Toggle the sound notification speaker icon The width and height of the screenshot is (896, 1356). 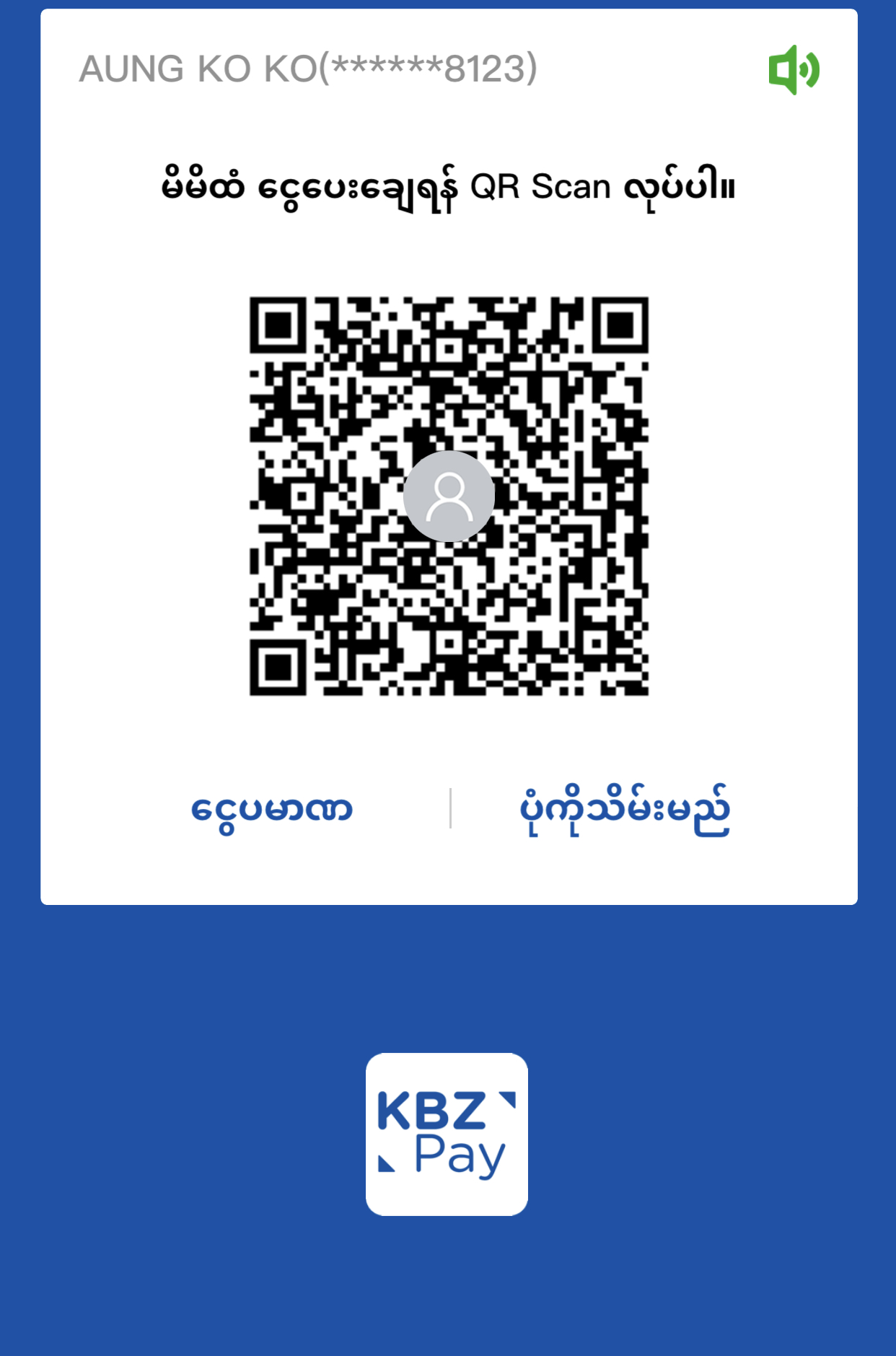pos(794,70)
